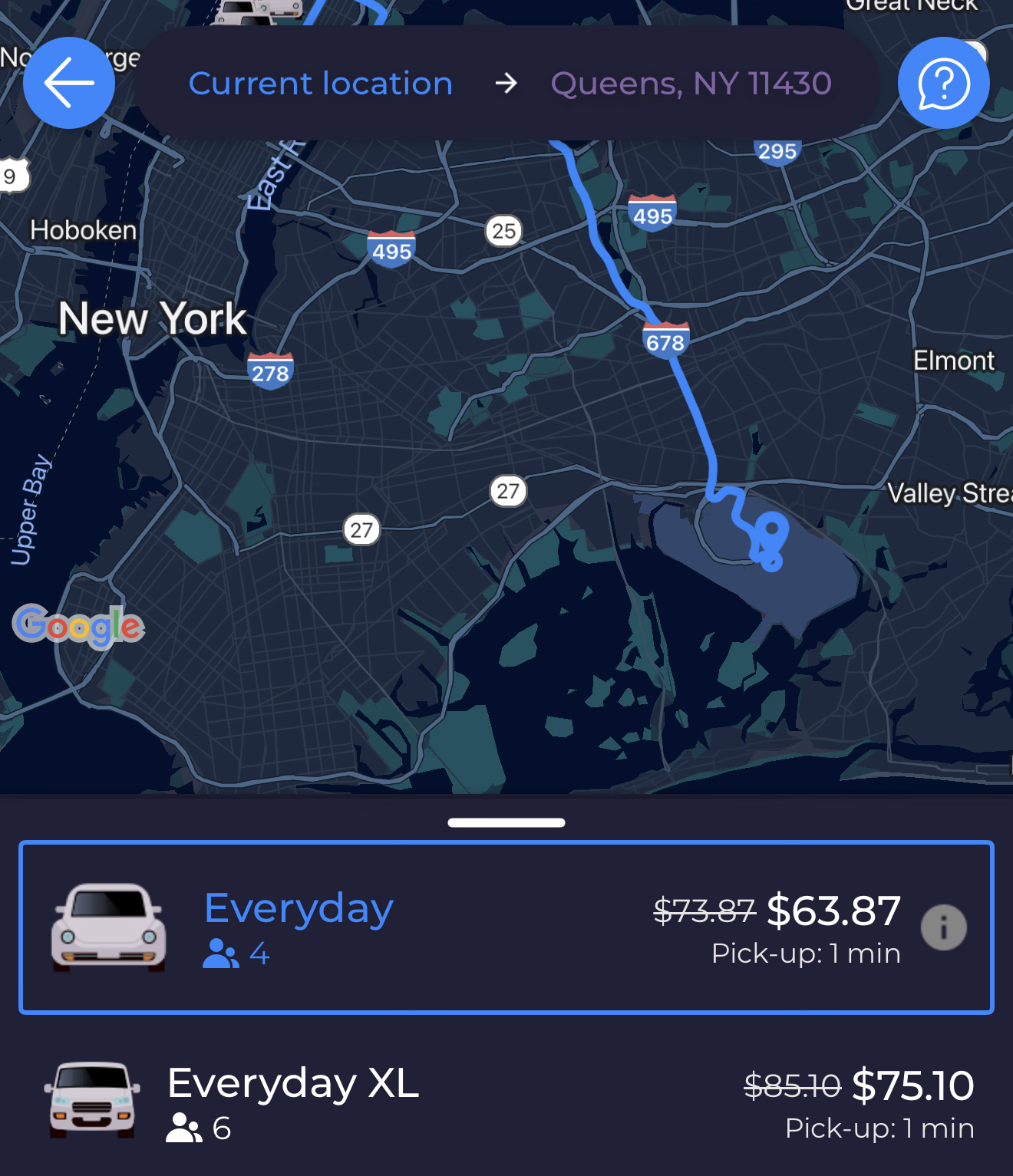Go back using the arrow button
The height and width of the screenshot is (1176, 1013).
click(x=69, y=83)
